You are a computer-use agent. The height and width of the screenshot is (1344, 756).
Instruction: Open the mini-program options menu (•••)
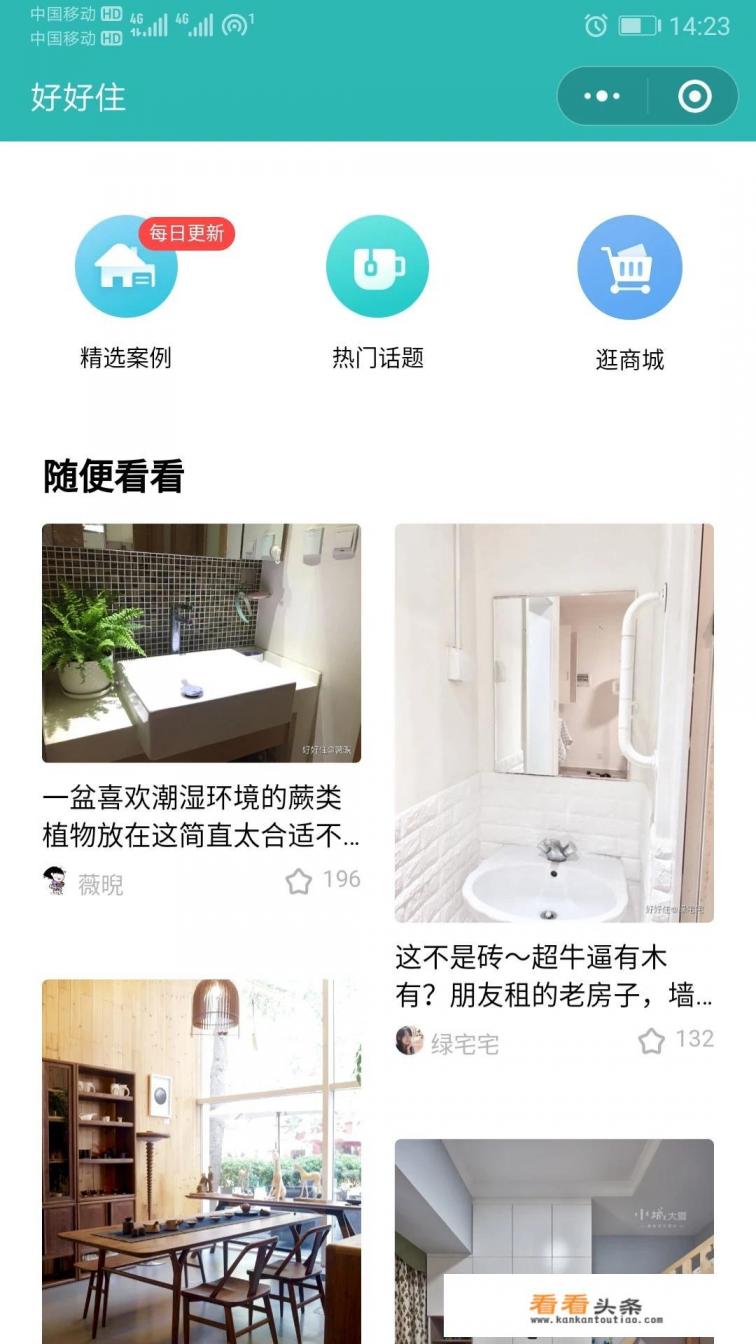point(599,96)
